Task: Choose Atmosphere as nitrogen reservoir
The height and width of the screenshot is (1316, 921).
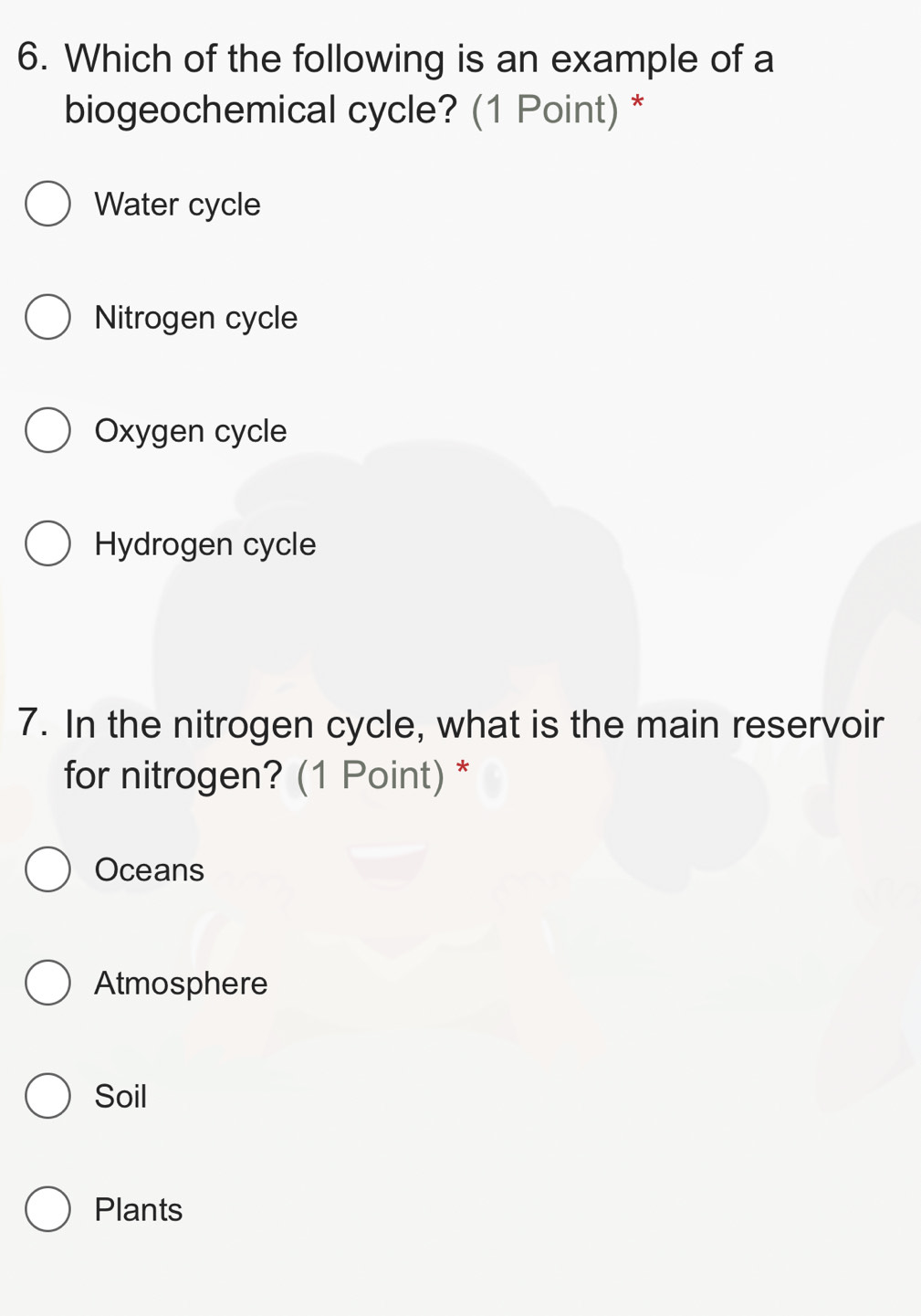Action: pos(47,983)
